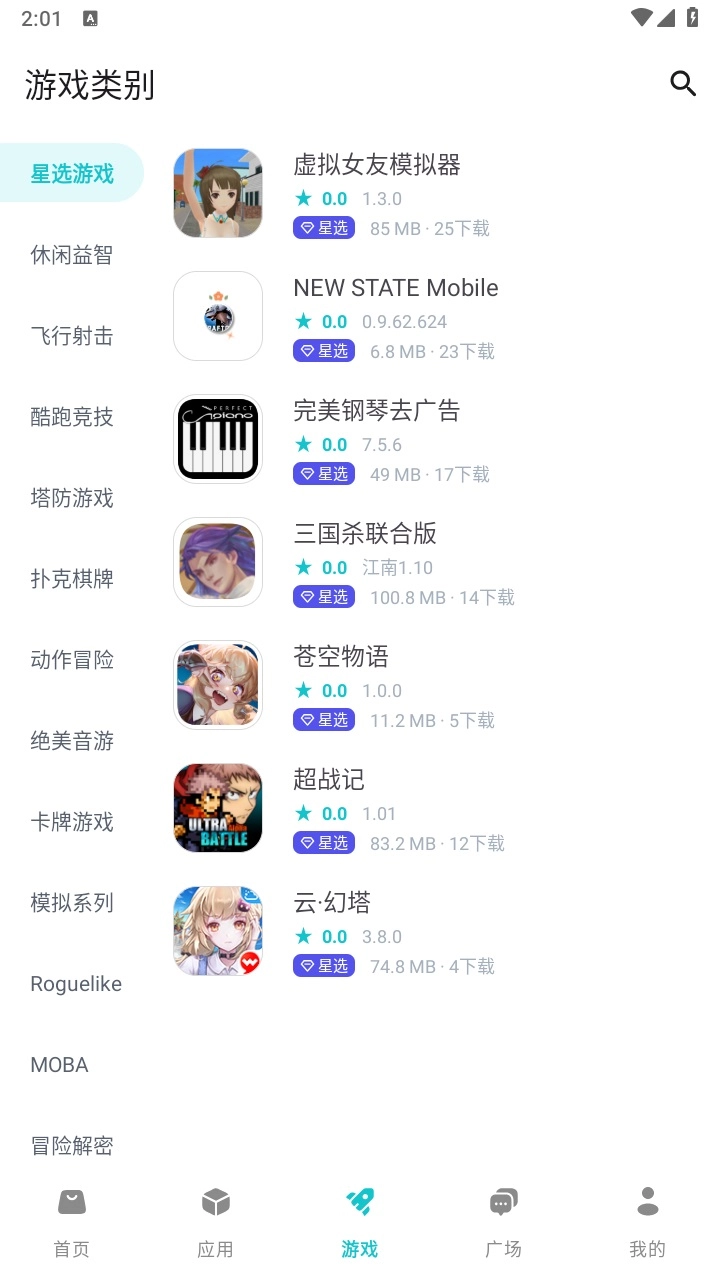Open the 虚拟女友模拟器 game entry
The image size is (720, 1280).
[376, 165]
